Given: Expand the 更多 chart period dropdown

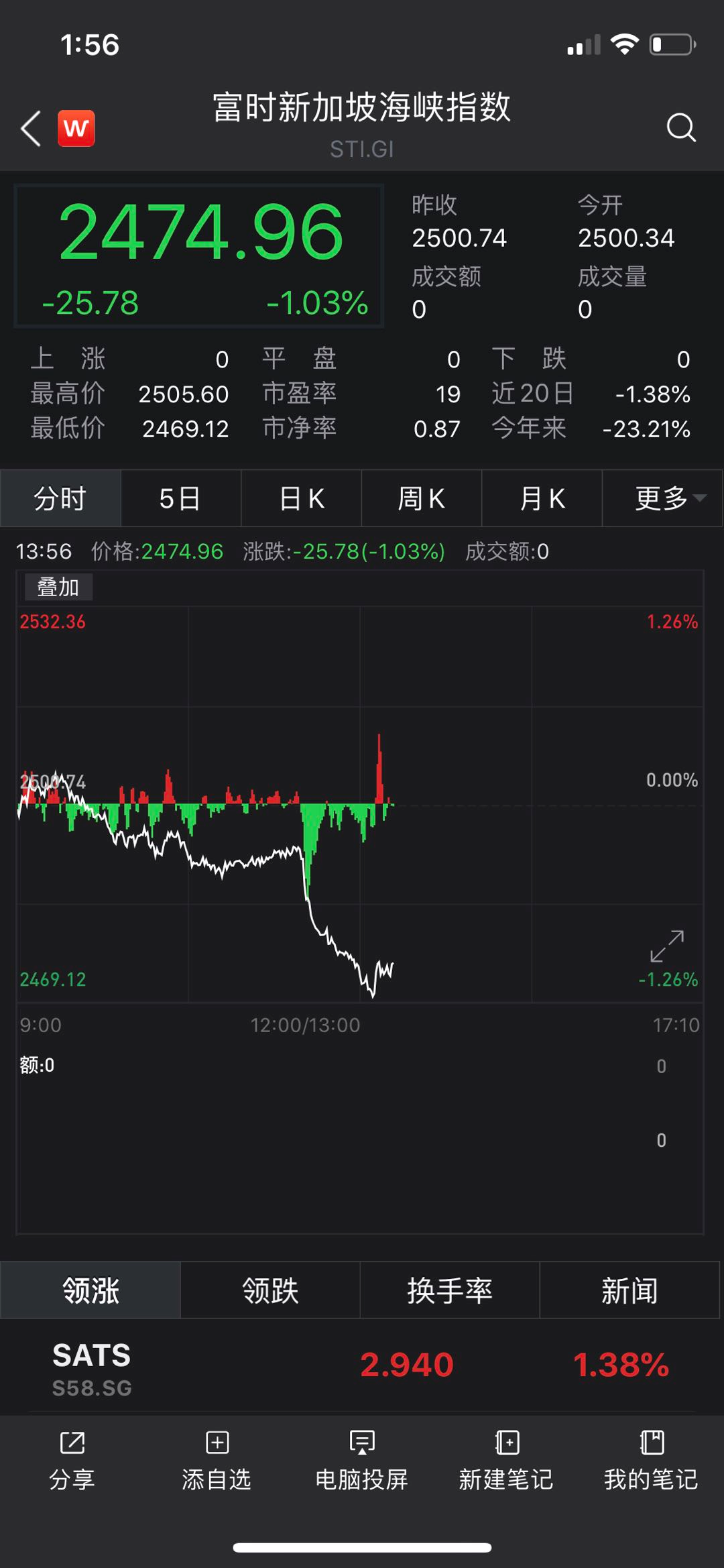Looking at the screenshot, I should (662, 498).
